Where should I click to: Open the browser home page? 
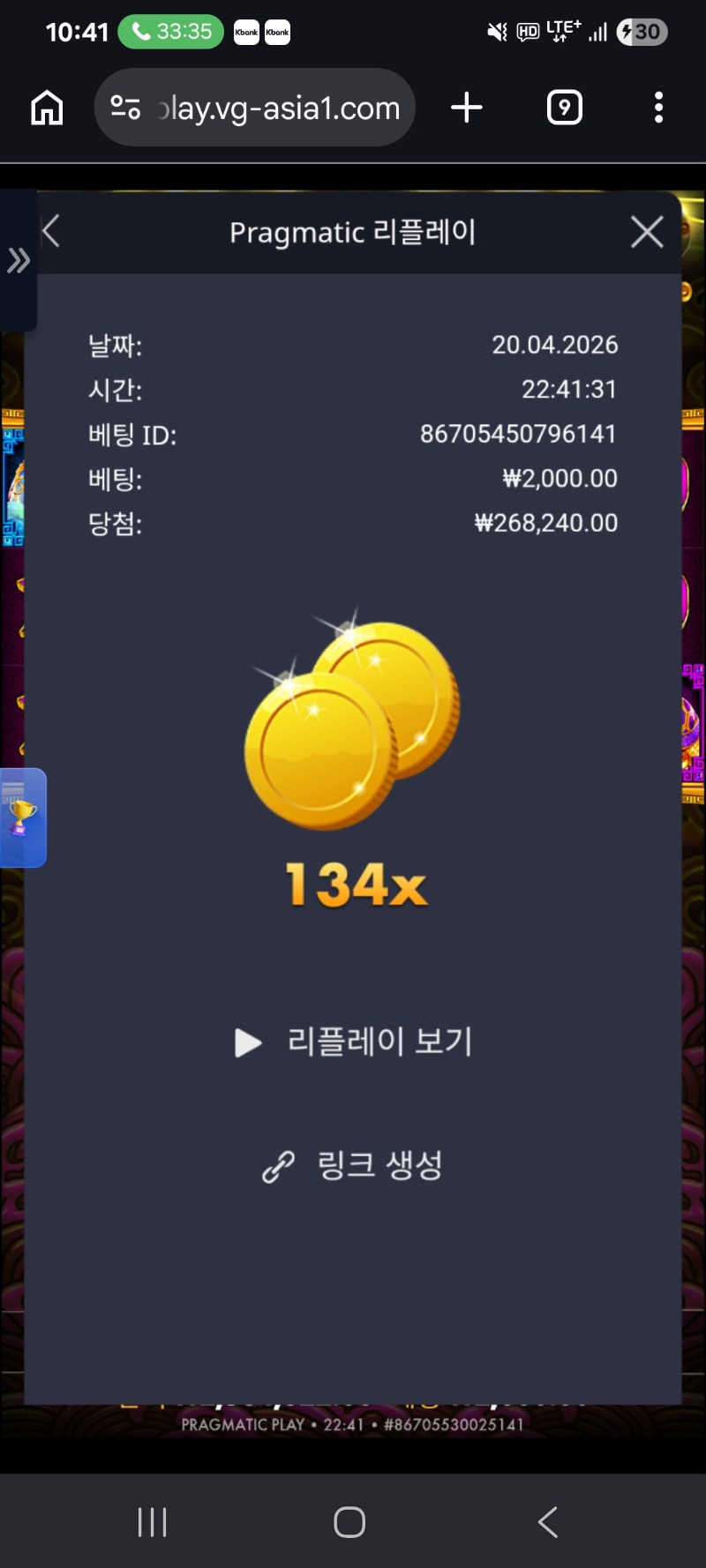pos(48,108)
